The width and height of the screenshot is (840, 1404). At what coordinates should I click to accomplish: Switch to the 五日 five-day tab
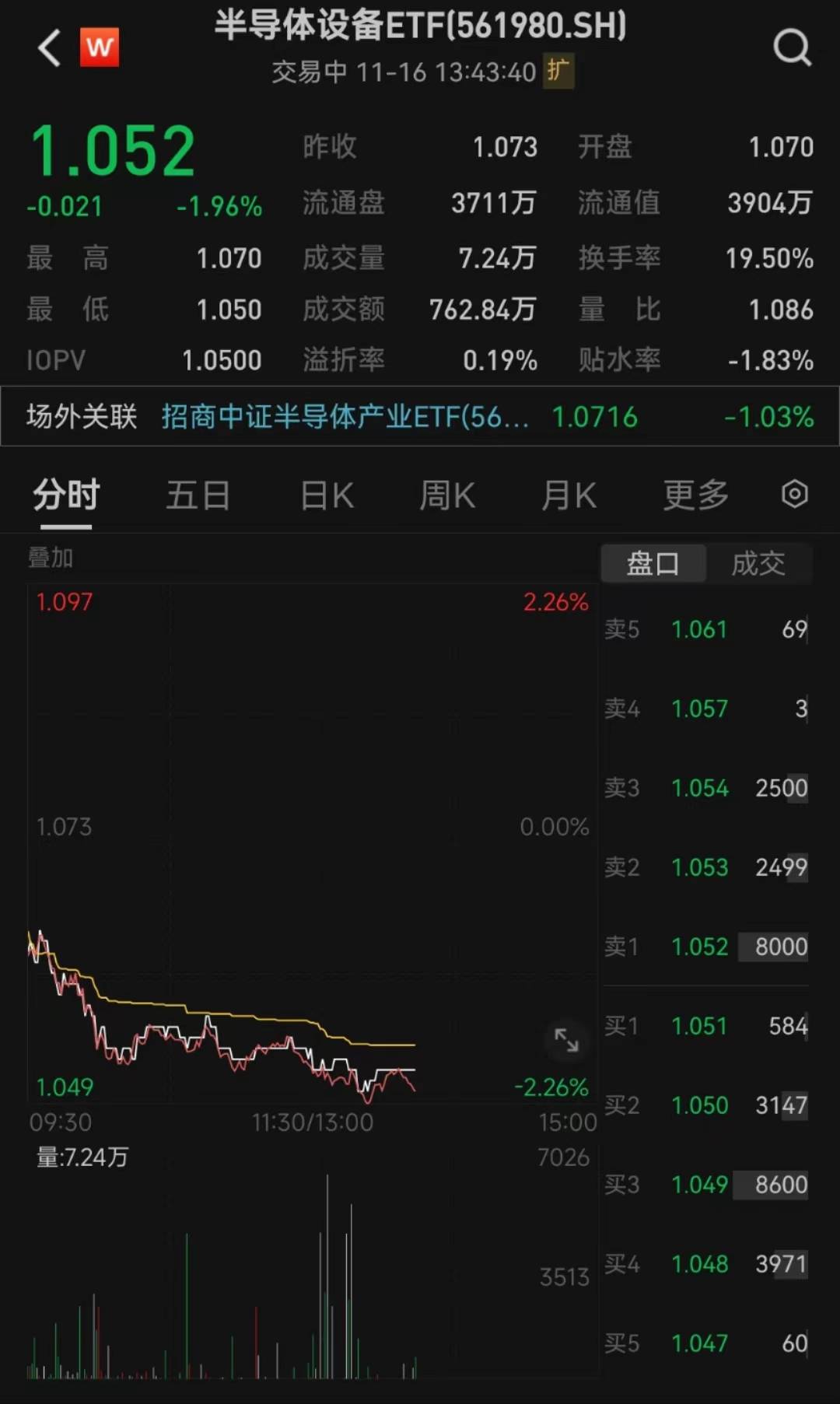(x=198, y=495)
